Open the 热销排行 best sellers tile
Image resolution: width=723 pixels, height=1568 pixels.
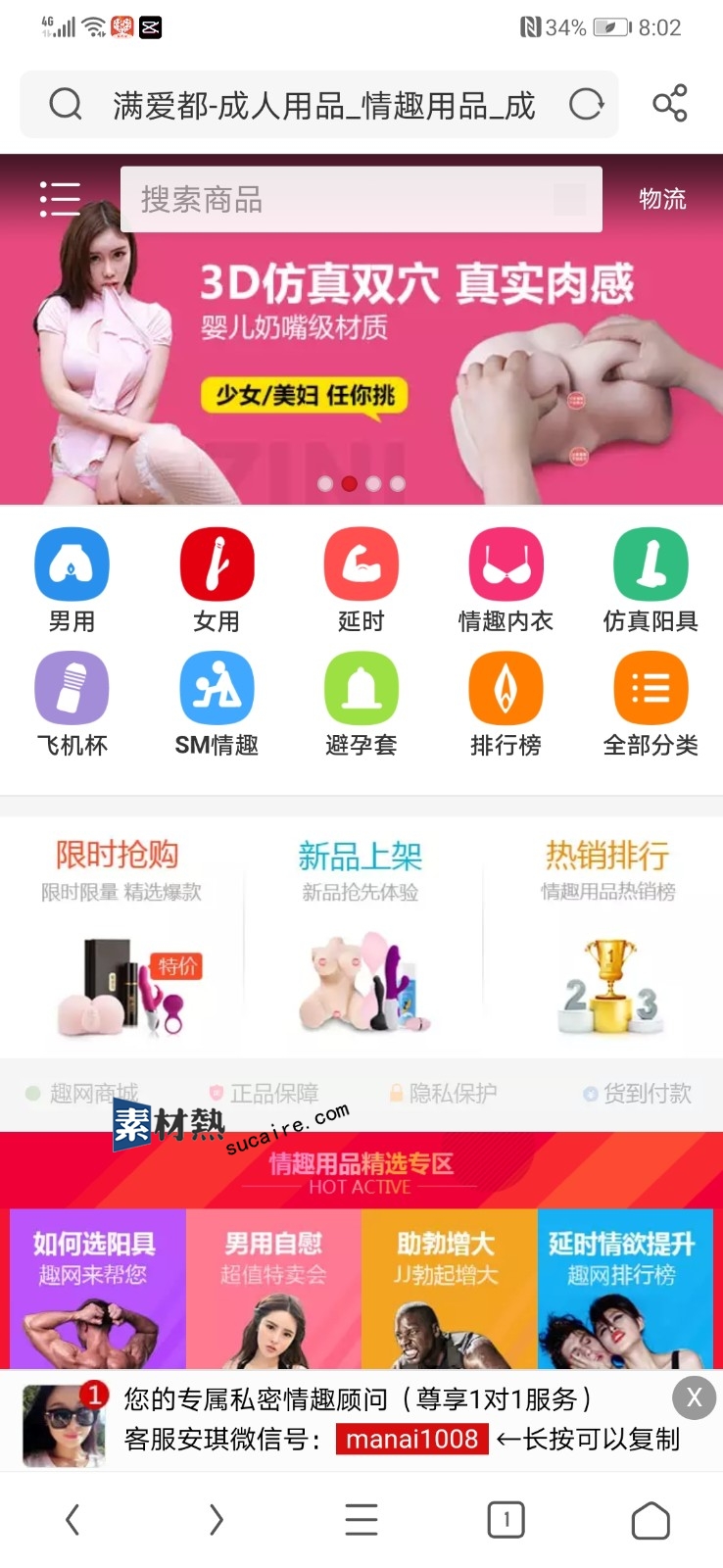point(607,936)
